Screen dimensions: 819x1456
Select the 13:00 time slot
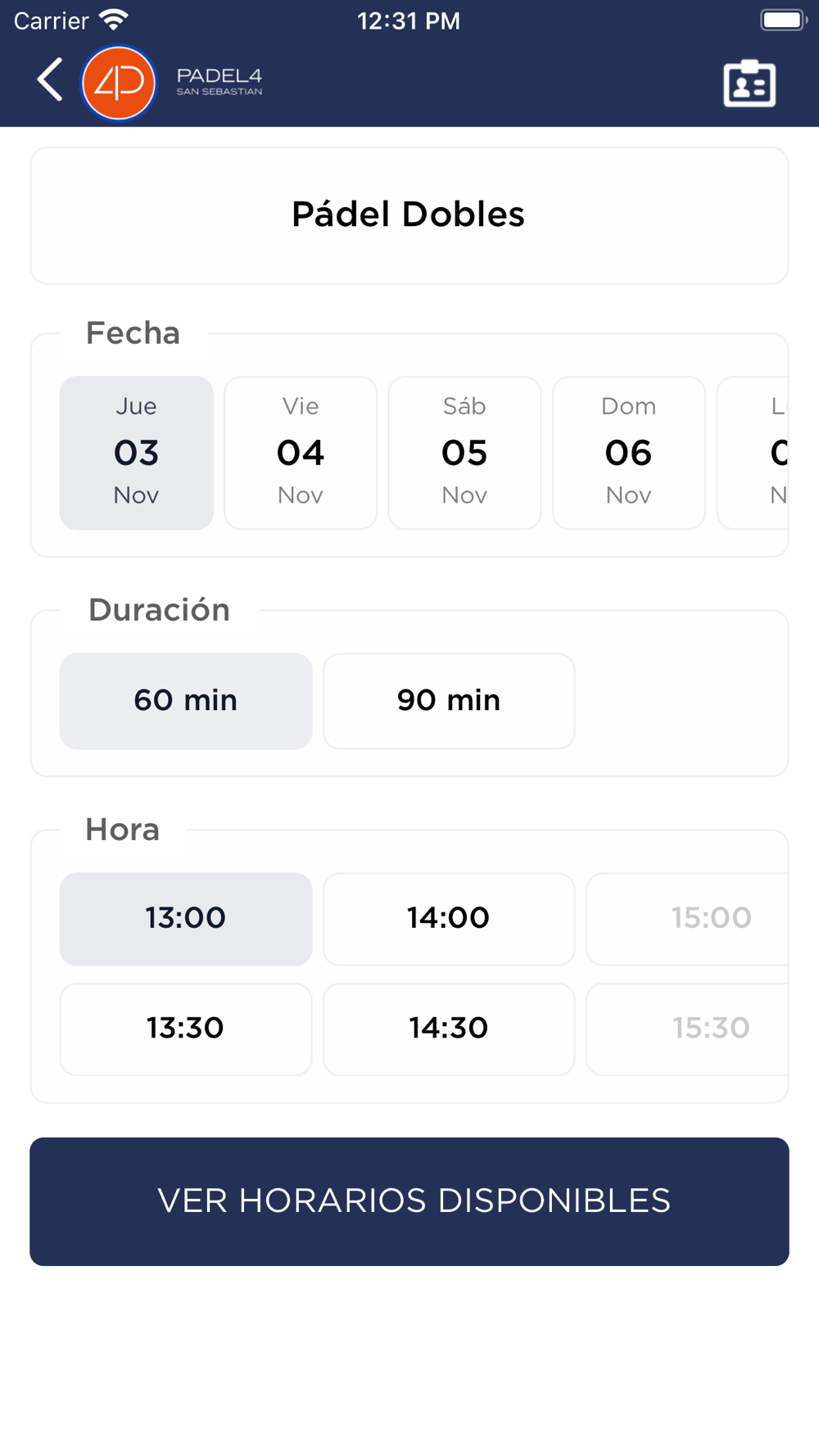coord(186,919)
